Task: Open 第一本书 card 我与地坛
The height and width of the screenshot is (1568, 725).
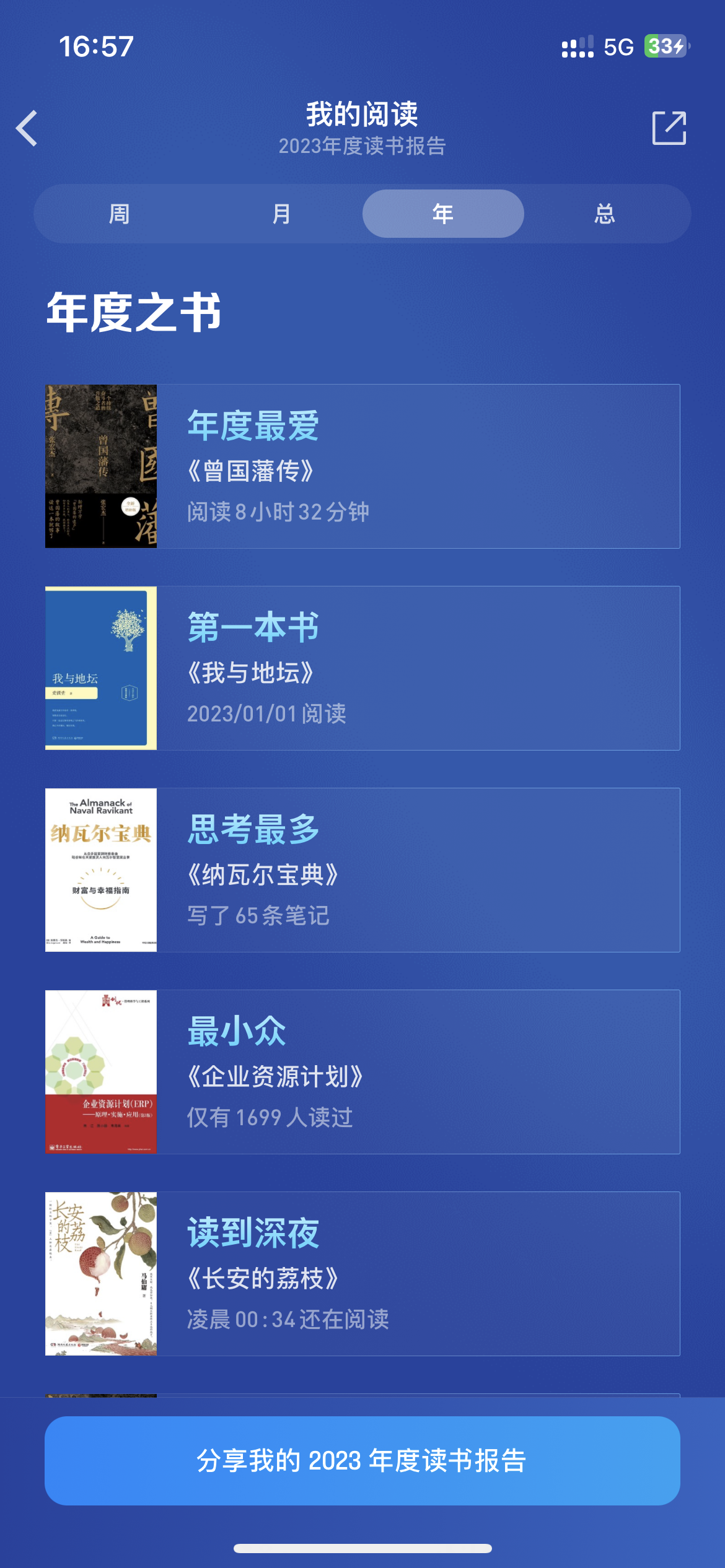Action: tap(362, 668)
